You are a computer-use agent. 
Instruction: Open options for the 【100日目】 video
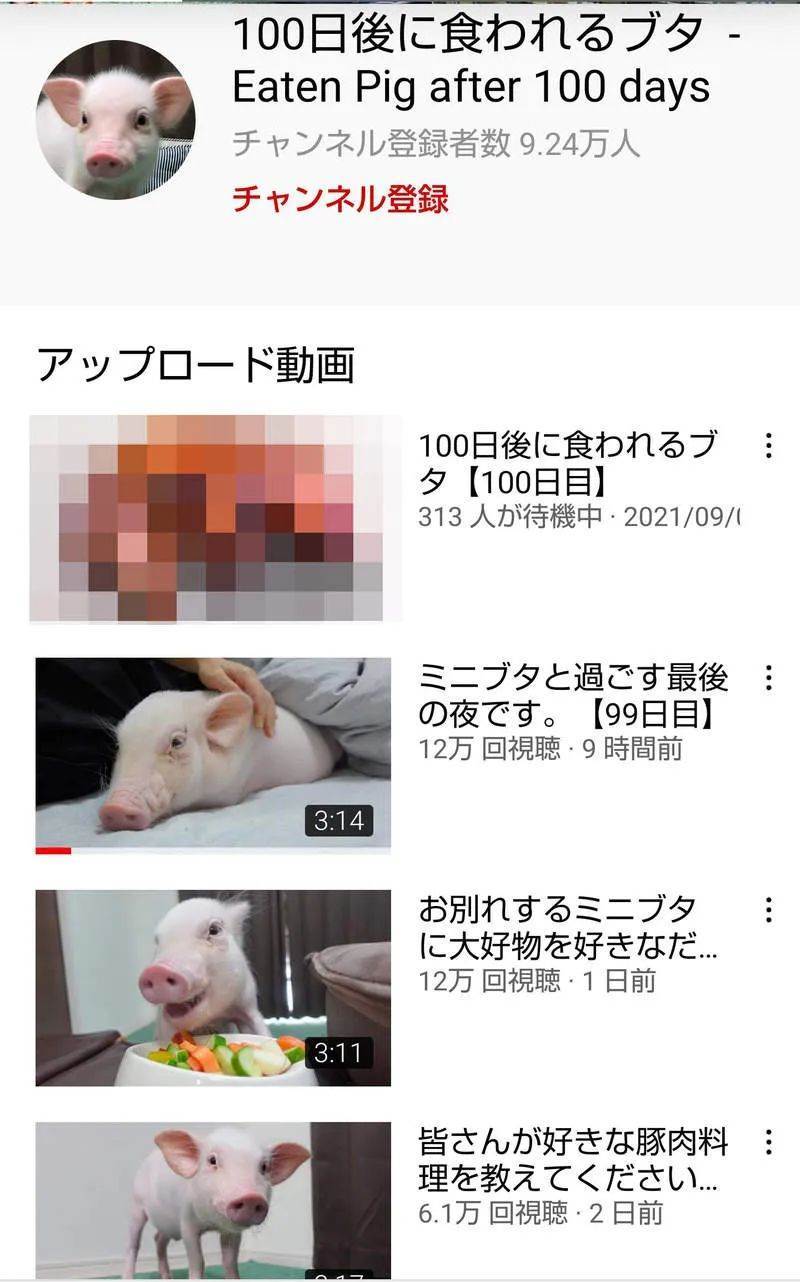[768, 445]
